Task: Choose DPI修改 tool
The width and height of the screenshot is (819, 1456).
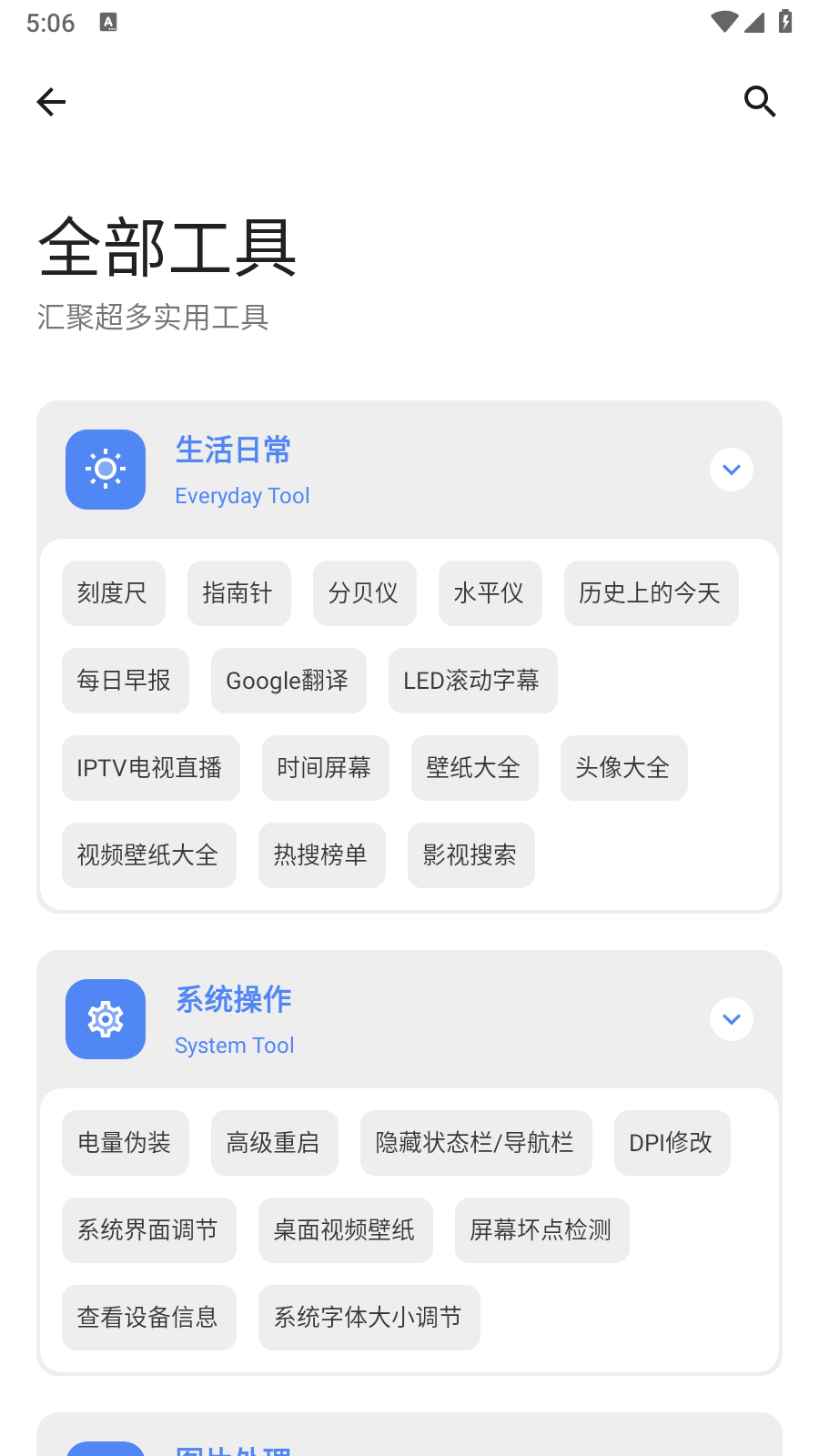Action: (x=672, y=1143)
